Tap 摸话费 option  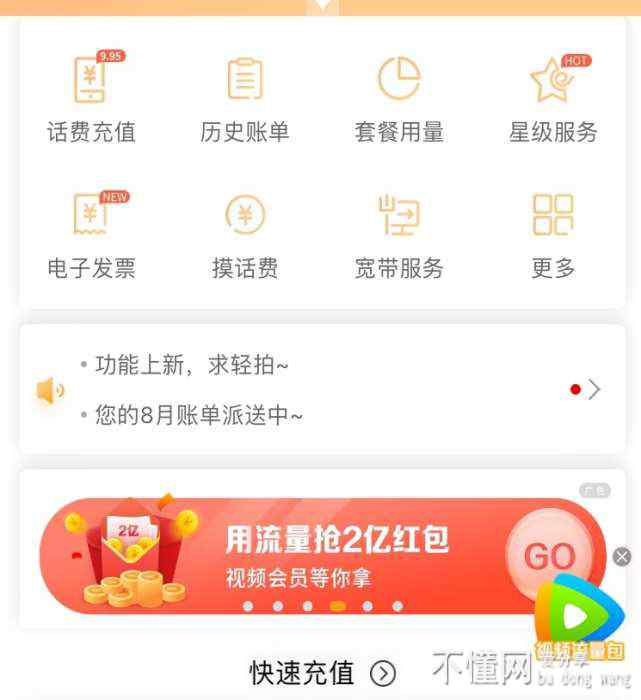[x=245, y=235]
